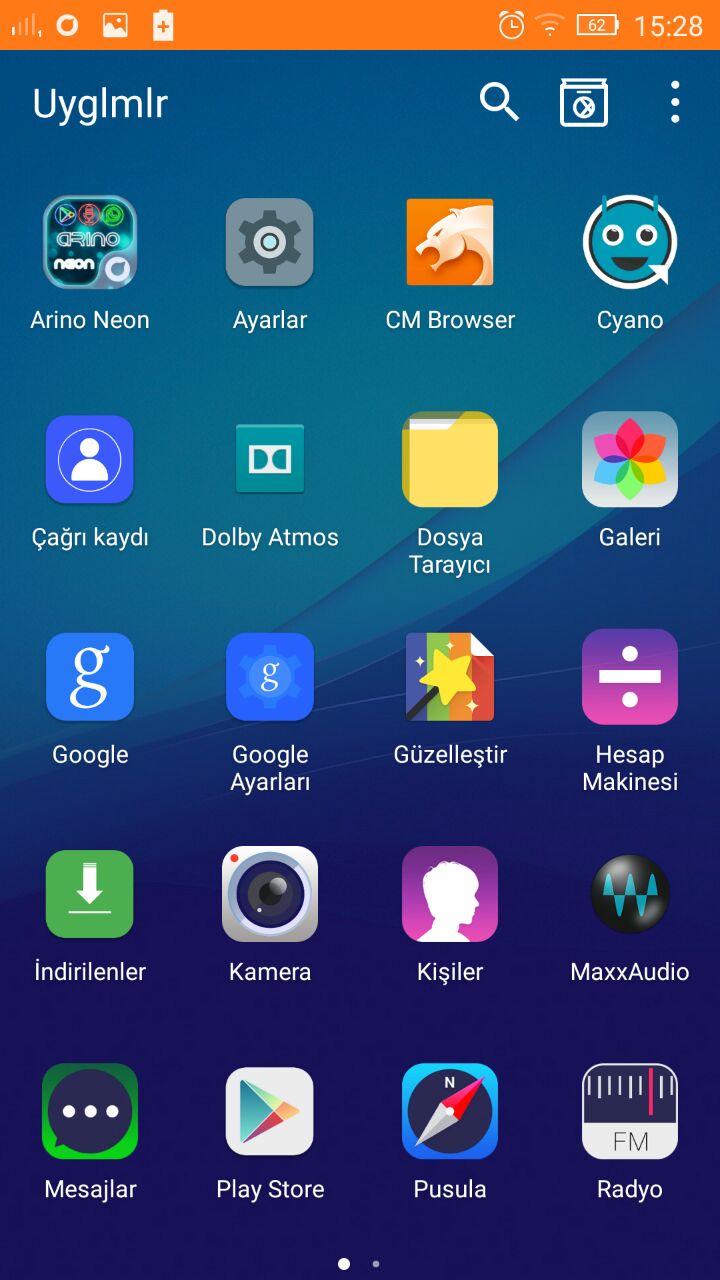Open Ayarlar settings app

point(270,243)
